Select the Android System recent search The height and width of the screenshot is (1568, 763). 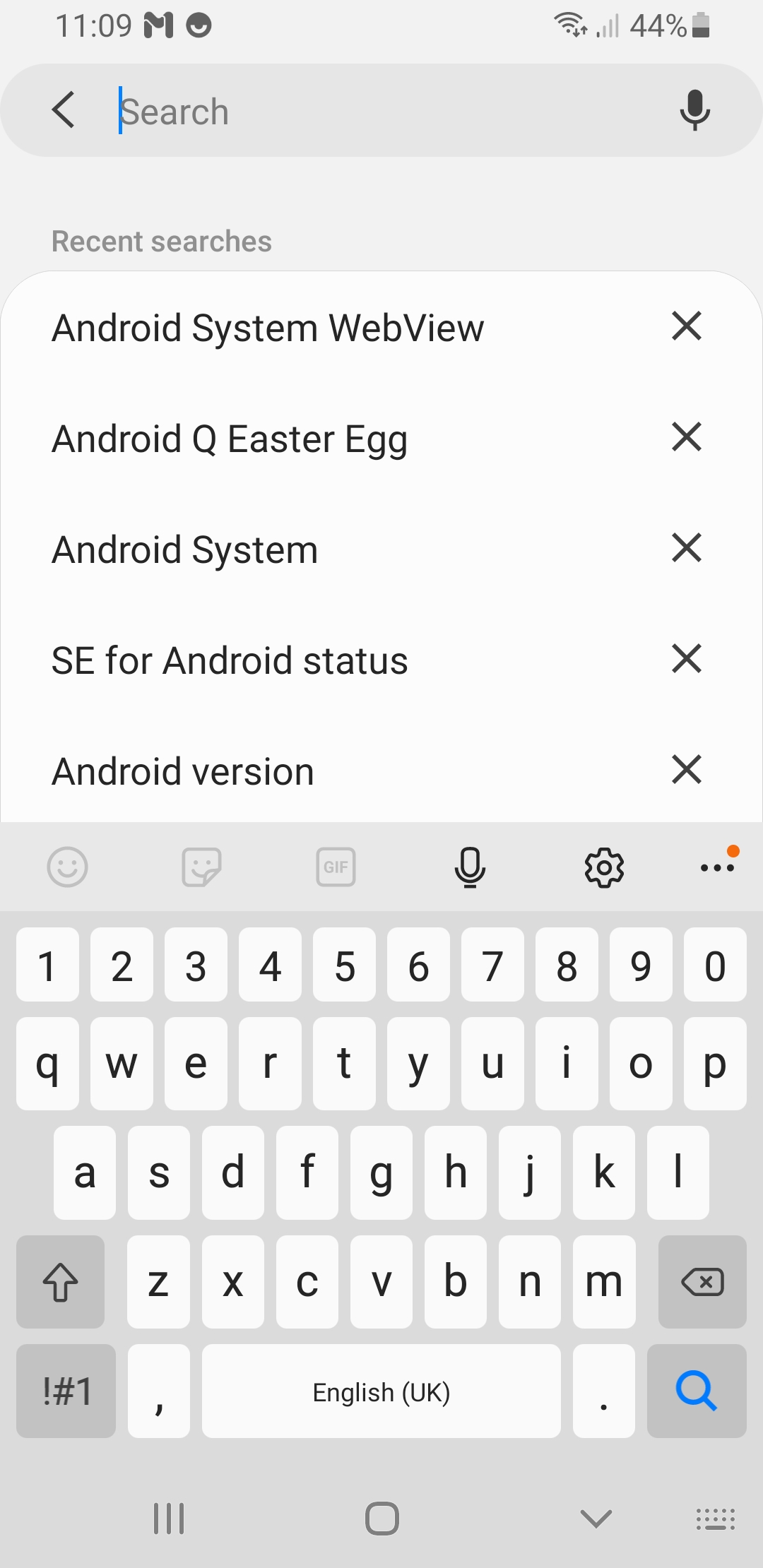pyautogui.click(x=185, y=550)
